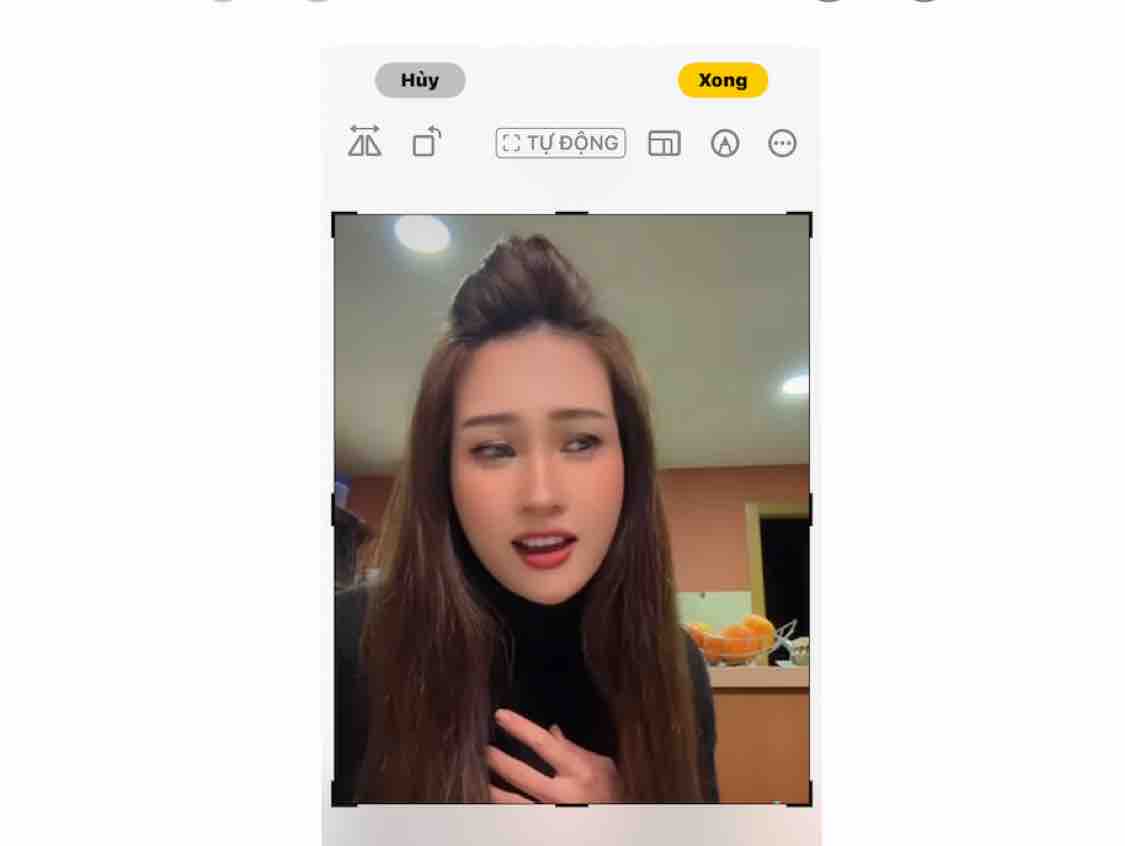Screen dimensions: 1125x846
Task: Open the aspect ratio options
Action: click(664, 143)
